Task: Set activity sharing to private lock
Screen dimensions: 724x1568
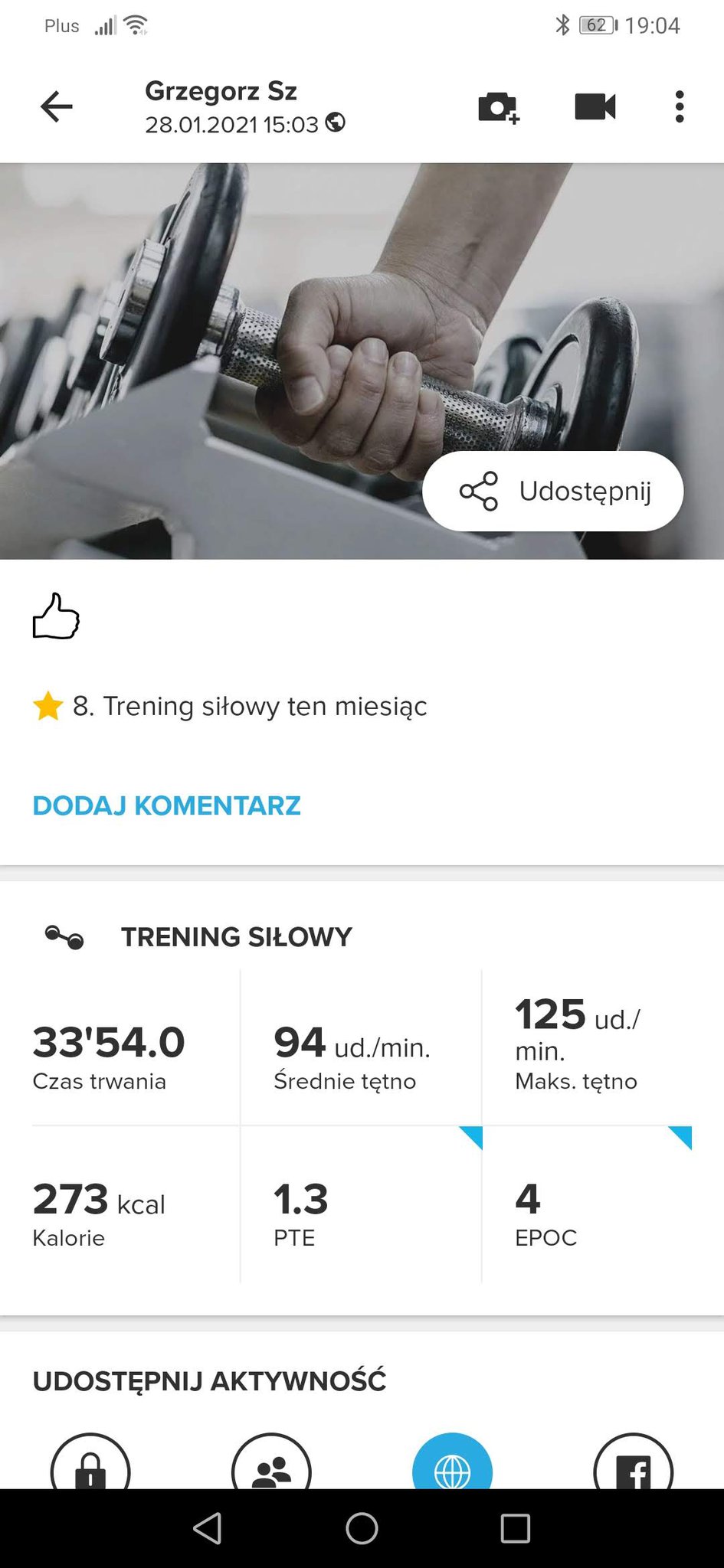Action: (90, 1466)
